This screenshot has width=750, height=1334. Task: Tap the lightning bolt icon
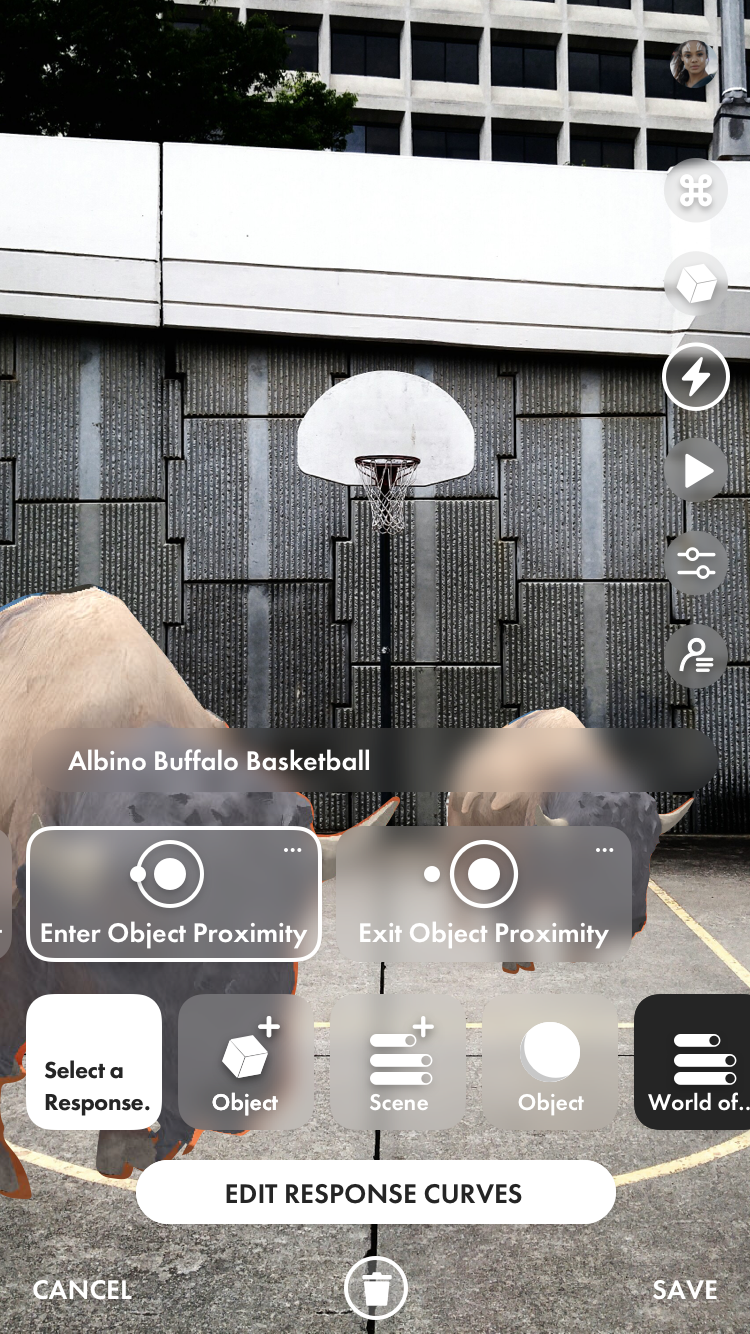(696, 377)
